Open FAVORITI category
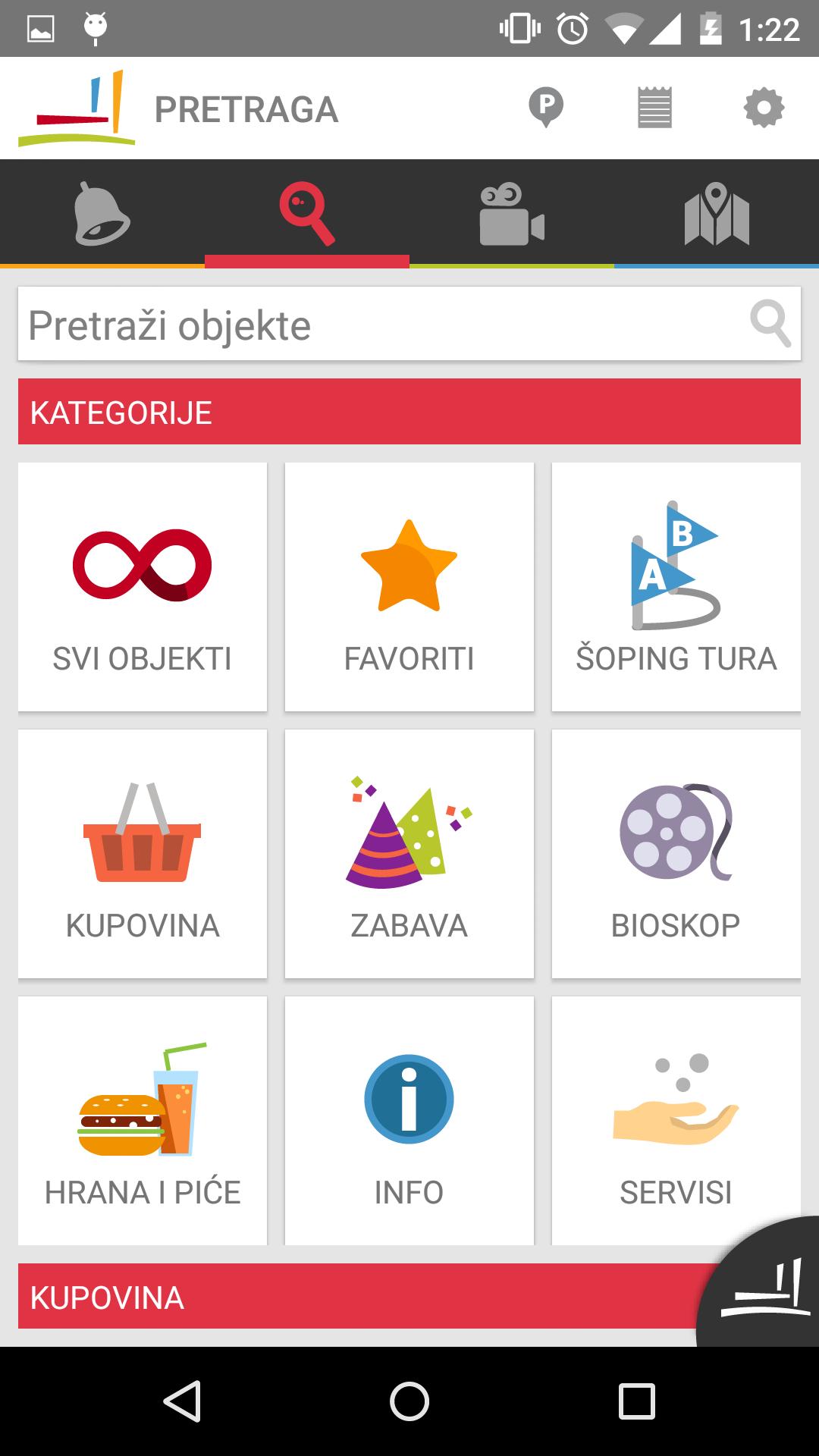819x1456 pixels. click(x=409, y=587)
